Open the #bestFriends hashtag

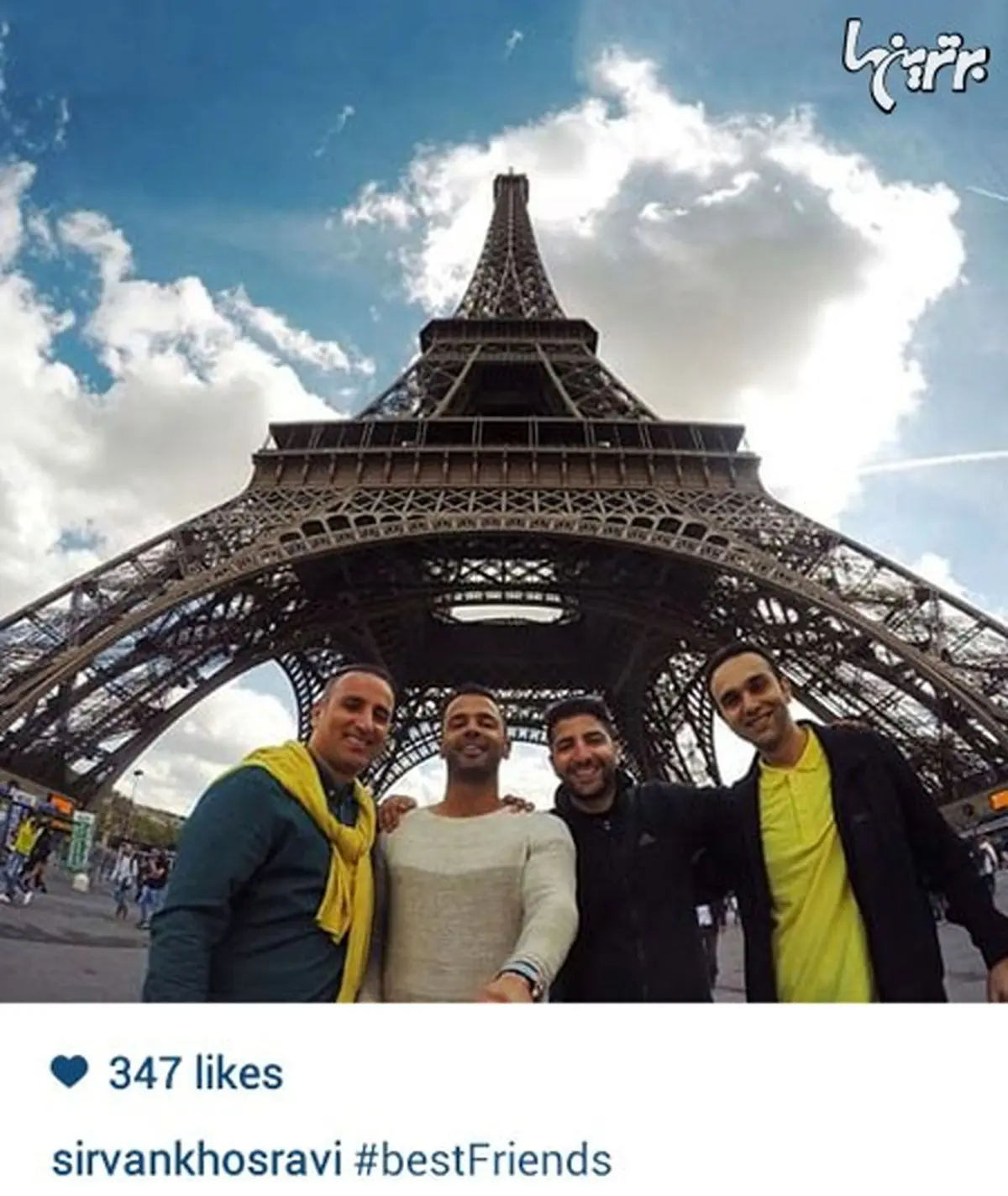point(482,1161)
